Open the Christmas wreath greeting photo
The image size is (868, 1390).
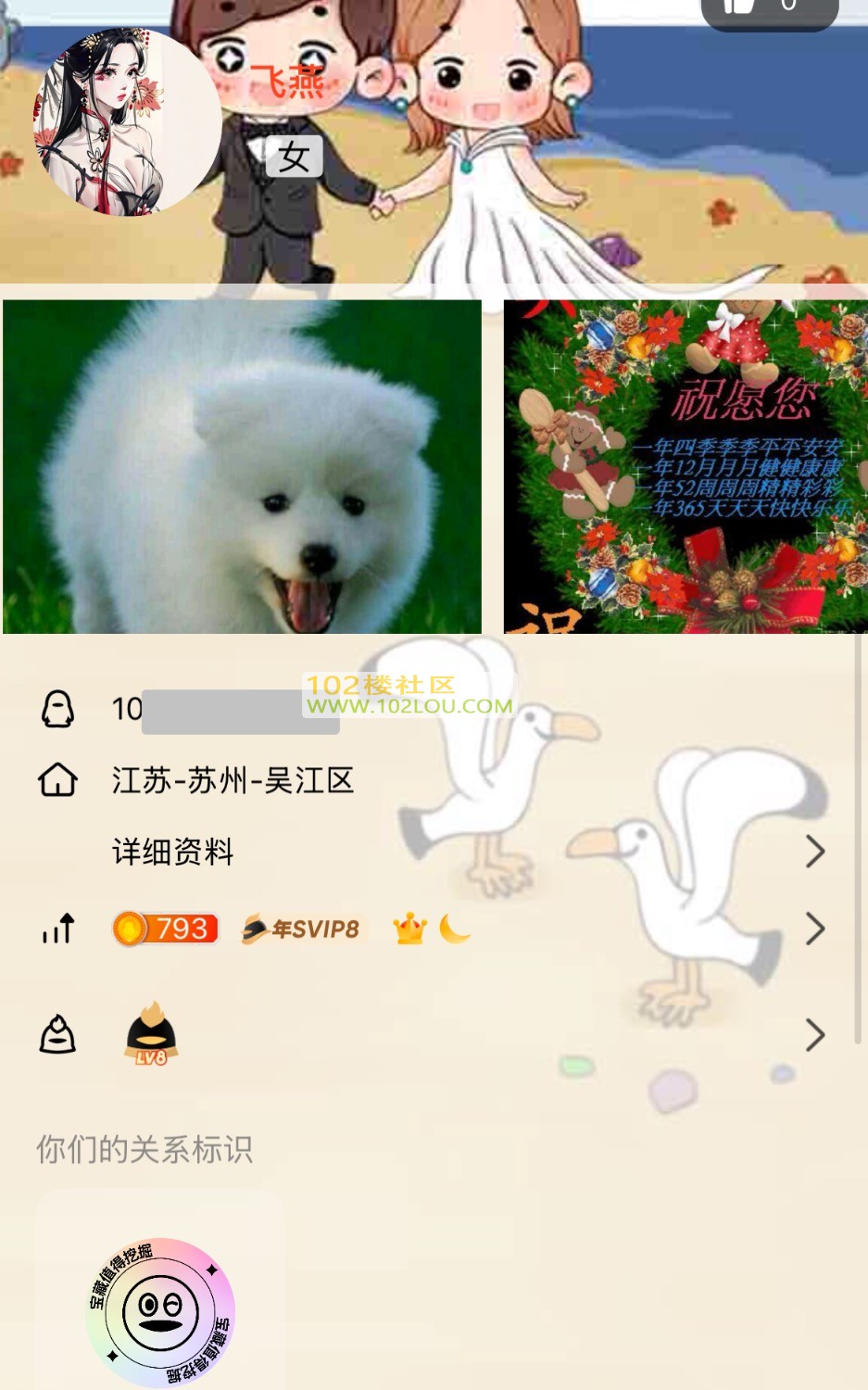pos(686,466)
